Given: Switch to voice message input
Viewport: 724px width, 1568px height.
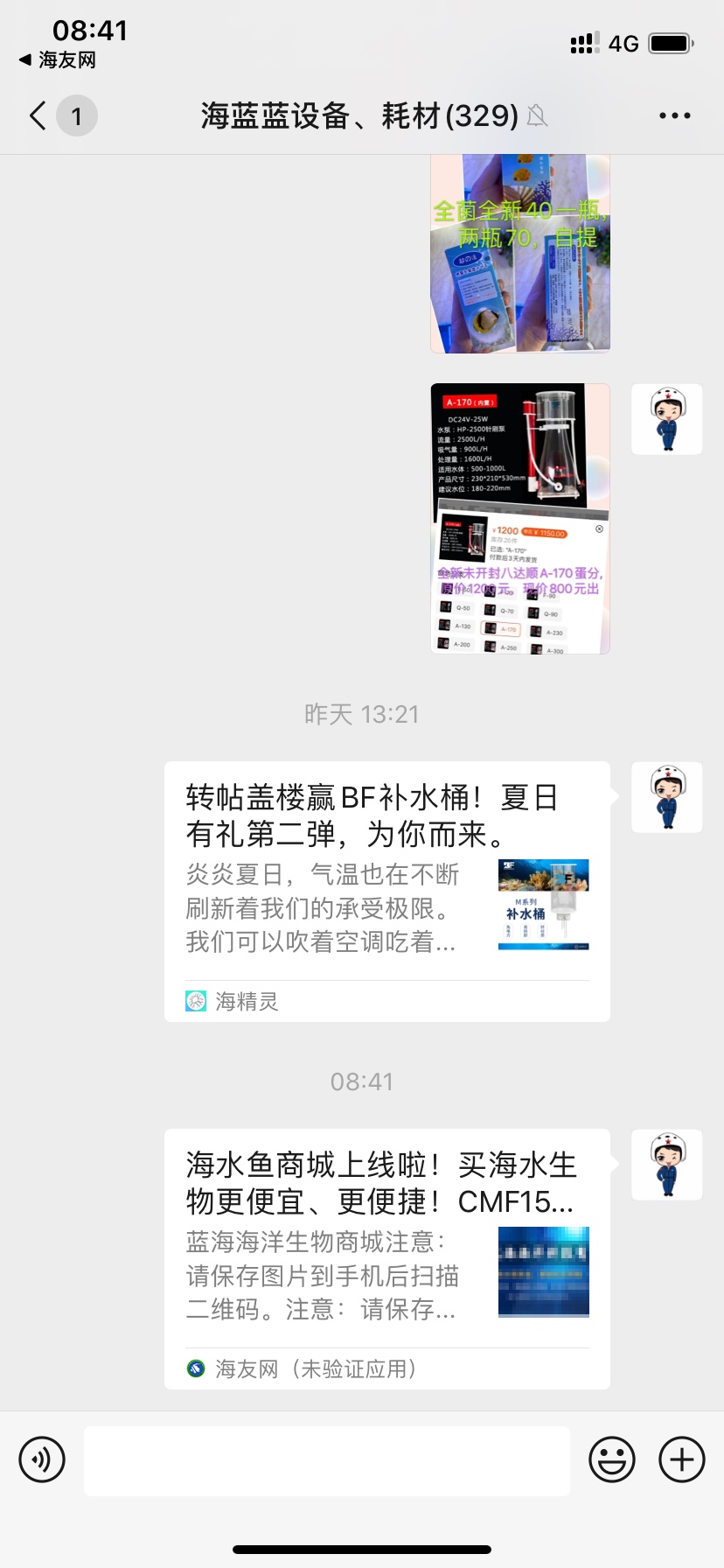Looking at the screenshot, I should point(42,1459).
